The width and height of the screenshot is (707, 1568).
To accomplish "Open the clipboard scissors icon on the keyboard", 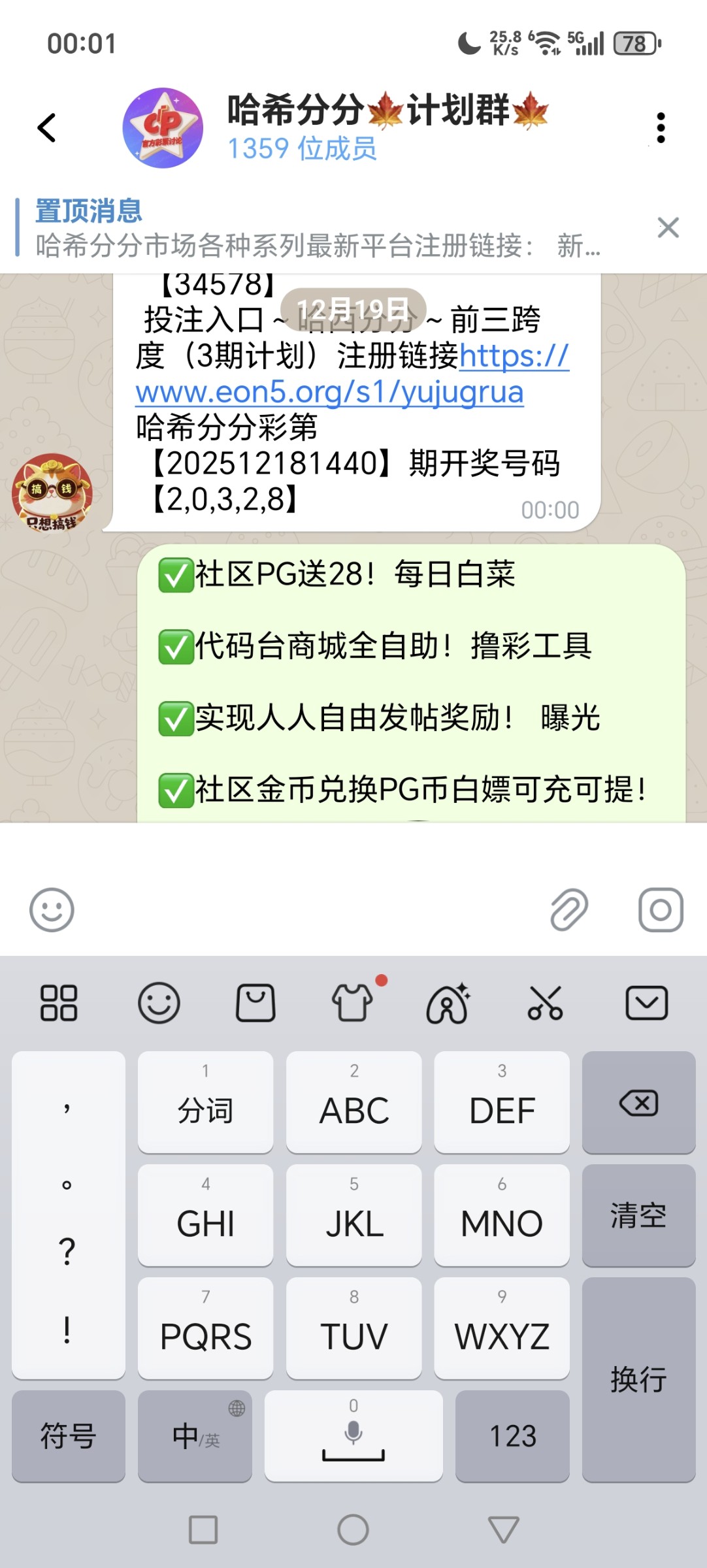I will click(546, 1004).
